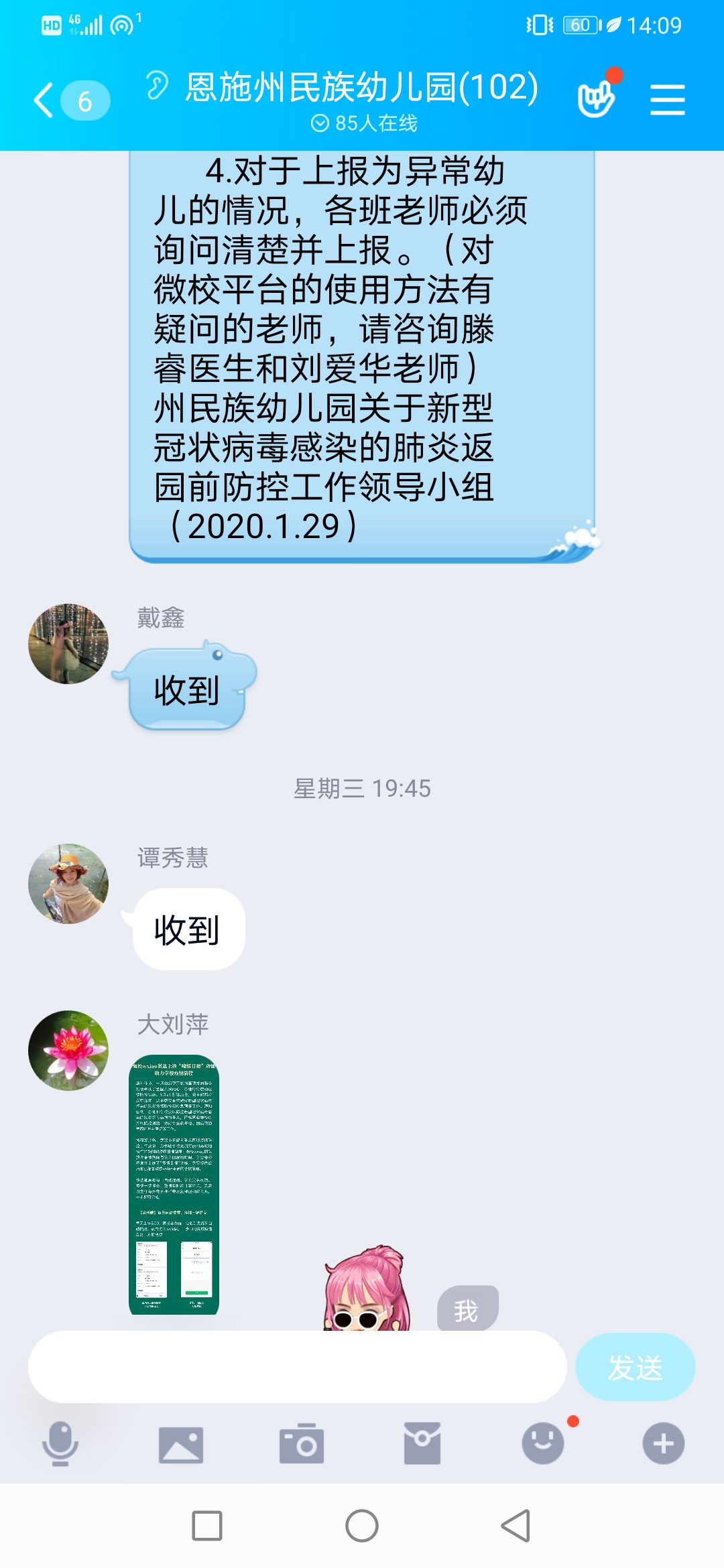Open the red packet icon
724x1568 pixels.
pyautogui.click(x=422, y=1443)
